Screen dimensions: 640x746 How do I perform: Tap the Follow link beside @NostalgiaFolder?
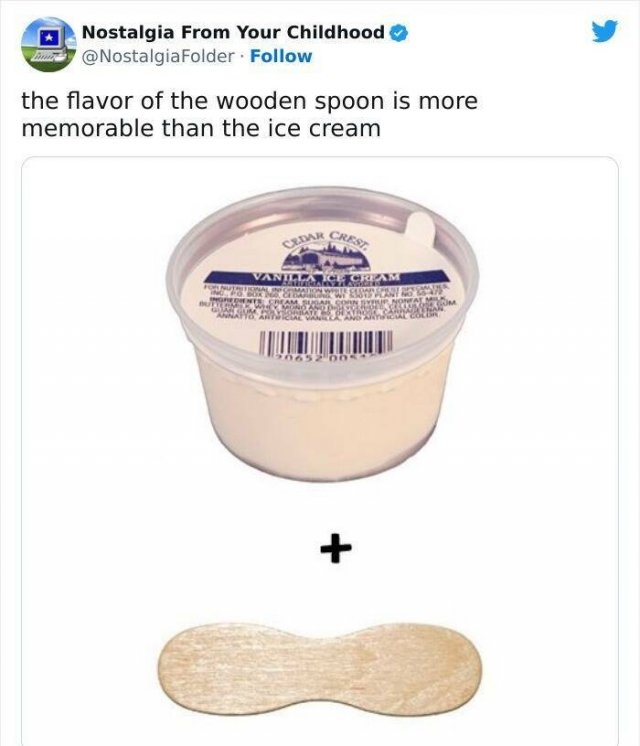click(x=281, y=56)
